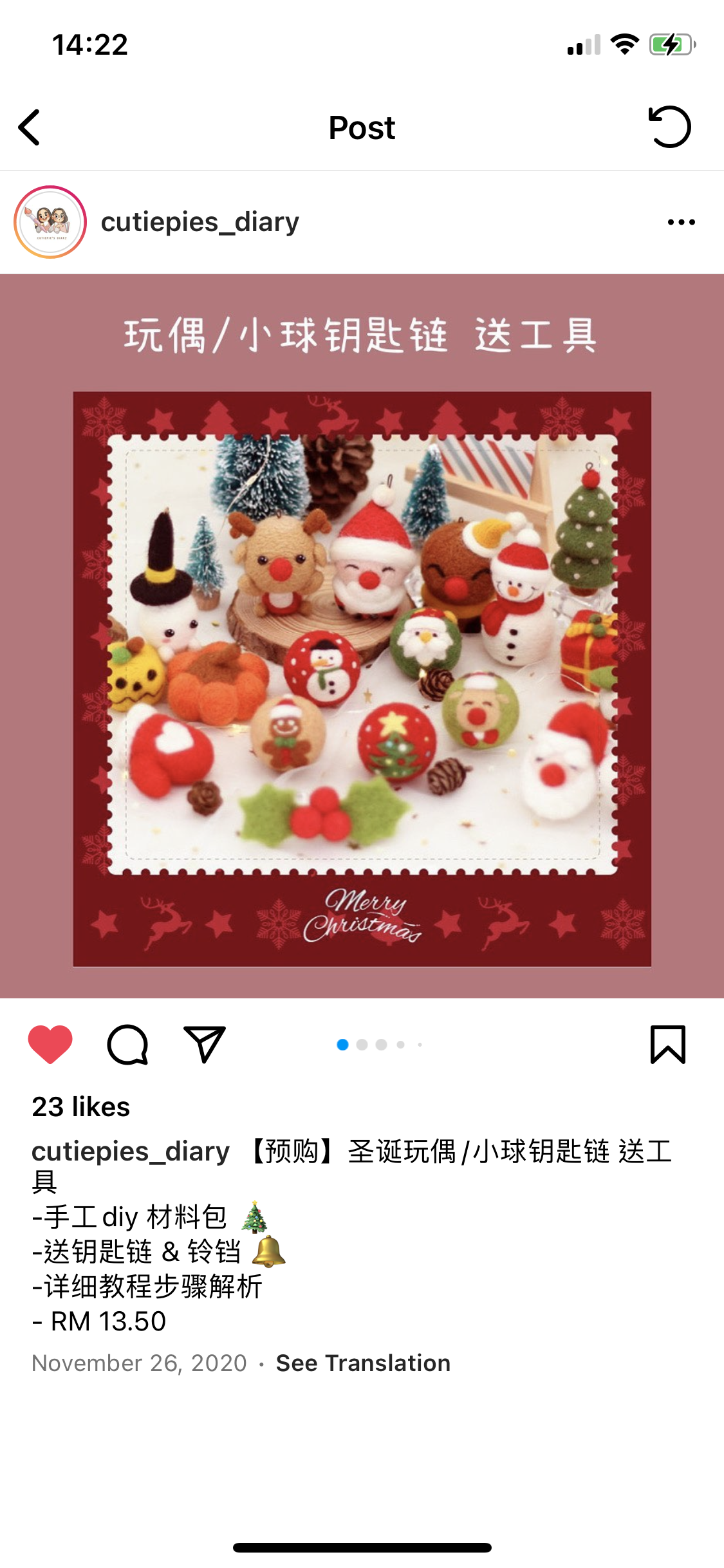Unlike the post via red heart
This screenshot has width=724, height=1568.
click(x=50, y=1044)
